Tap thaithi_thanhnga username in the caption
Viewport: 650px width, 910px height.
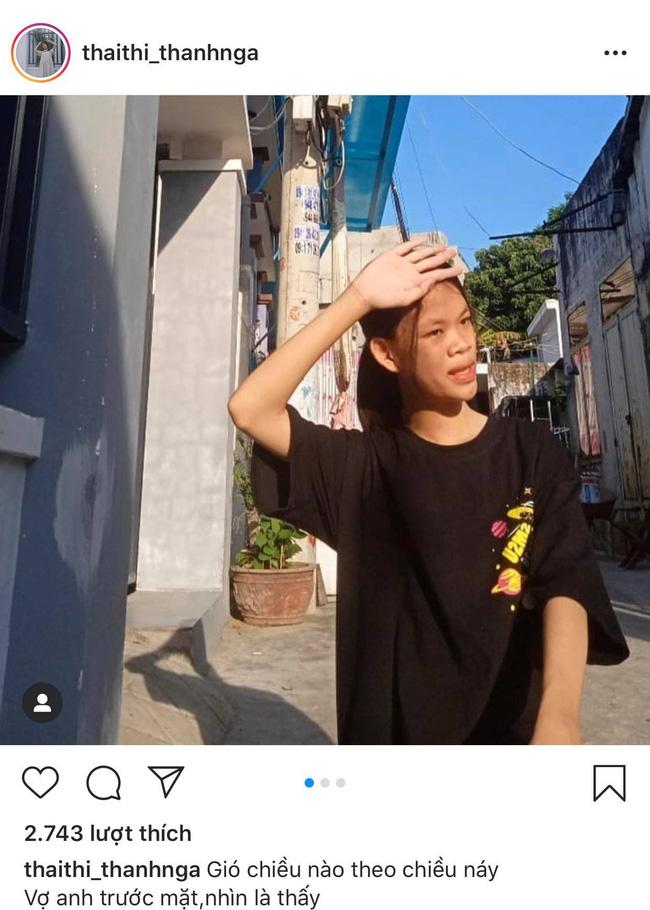pyautogui.click(x=111, y=869)
